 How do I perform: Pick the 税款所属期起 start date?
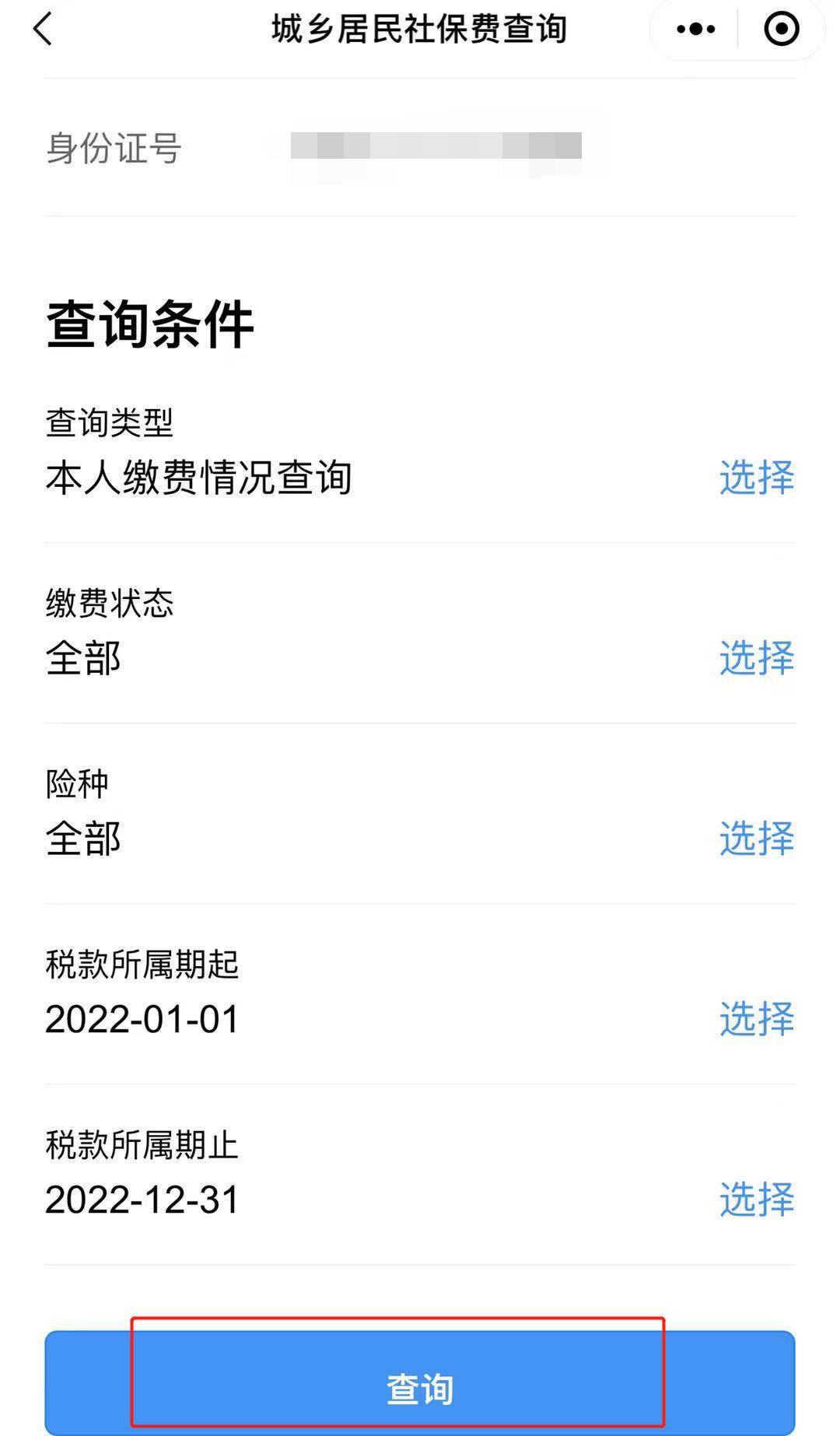point(756,1018)
